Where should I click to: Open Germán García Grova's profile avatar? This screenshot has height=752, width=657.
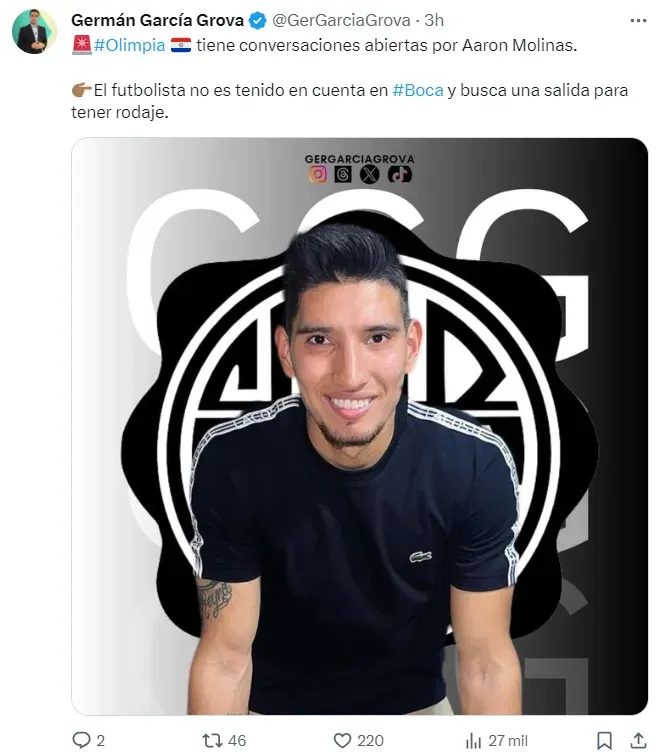(x=34, y=32)
